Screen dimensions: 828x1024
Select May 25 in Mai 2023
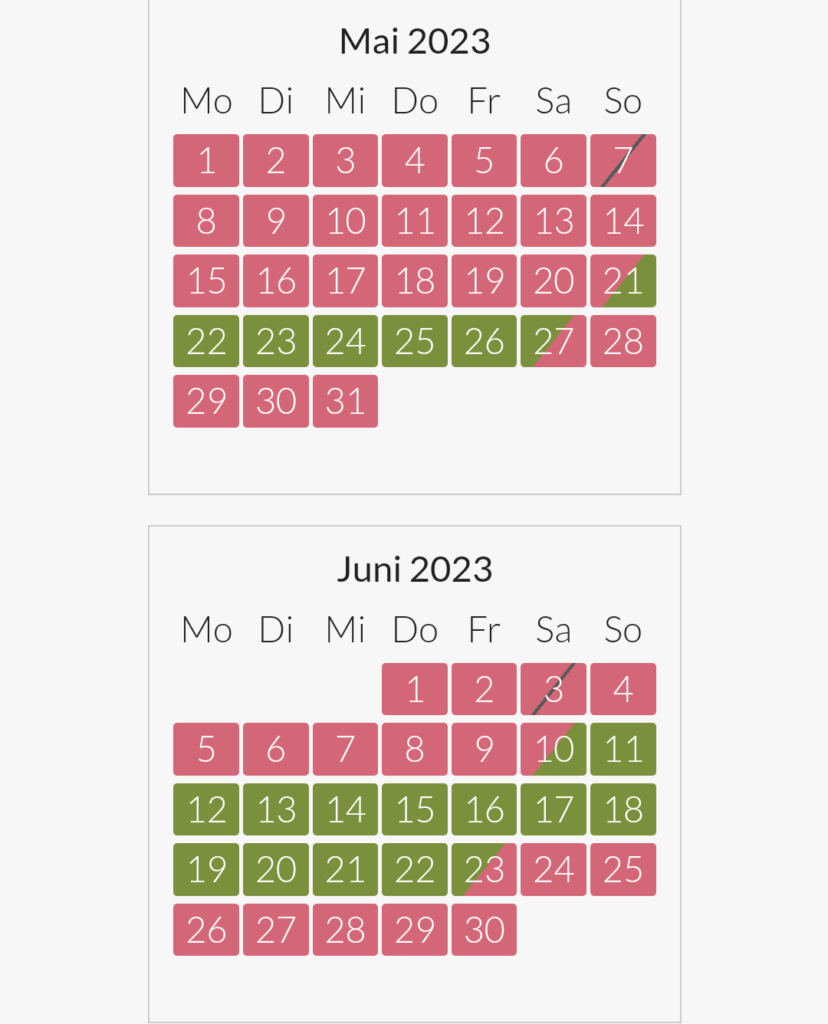[x=414, y=341]
